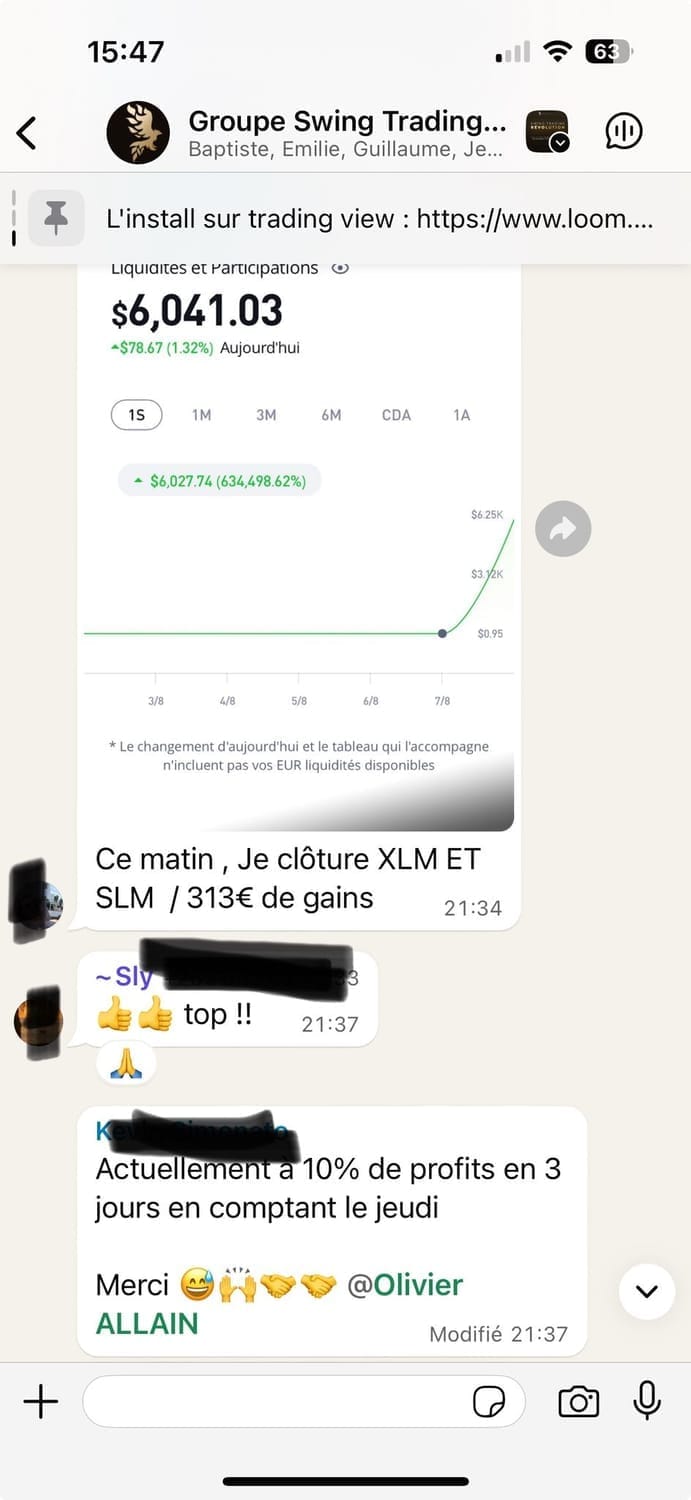The width and height of the screenshot is (691, 1500).
Task: Open the camera to take a photo
Action: pos(579,1402)
